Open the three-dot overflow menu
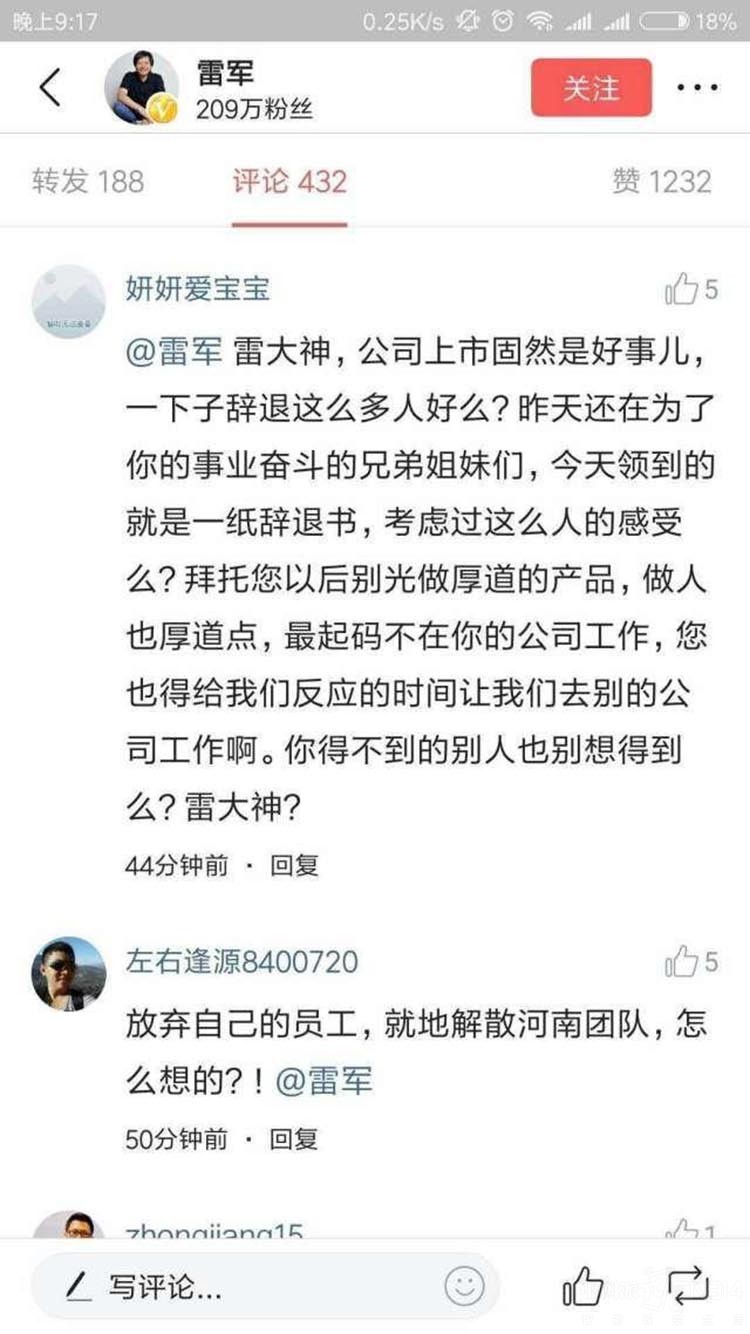Image resolution: width=750 pixels, height=1334 pixels. (697, 88)
